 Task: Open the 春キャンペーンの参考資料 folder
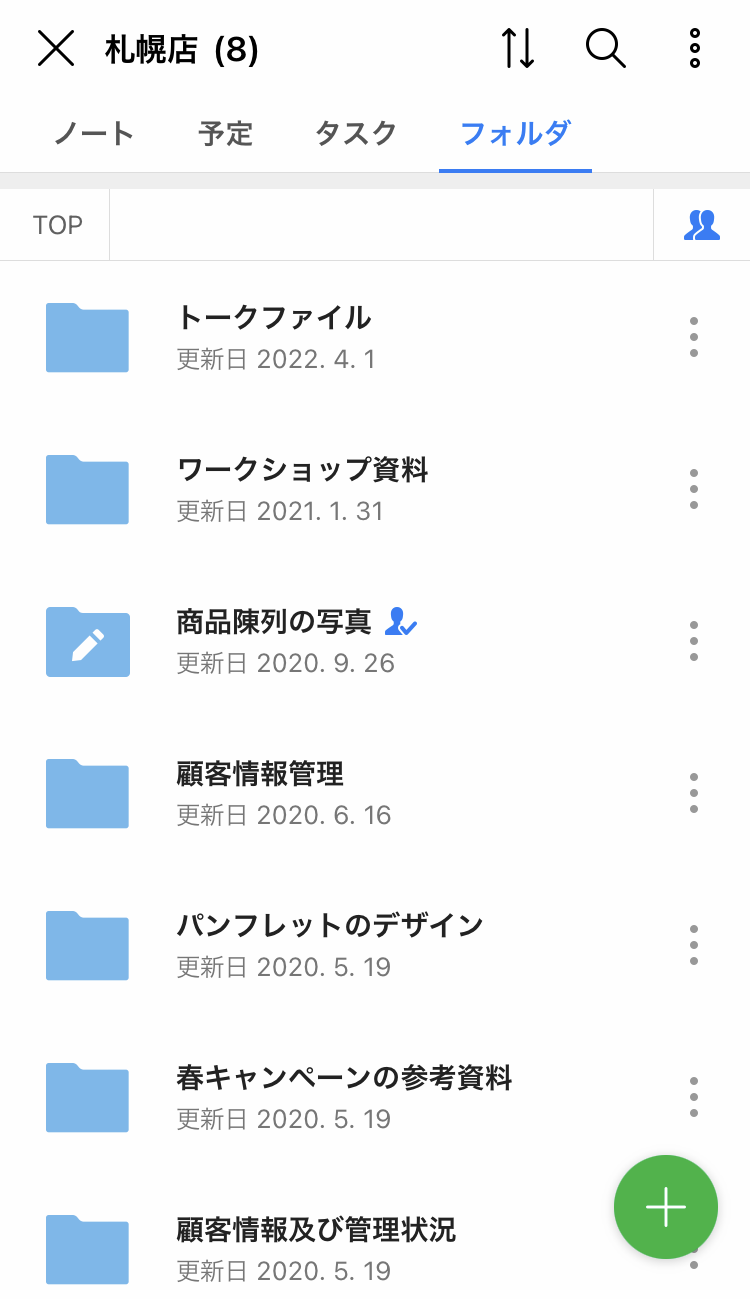[344, 1096]
